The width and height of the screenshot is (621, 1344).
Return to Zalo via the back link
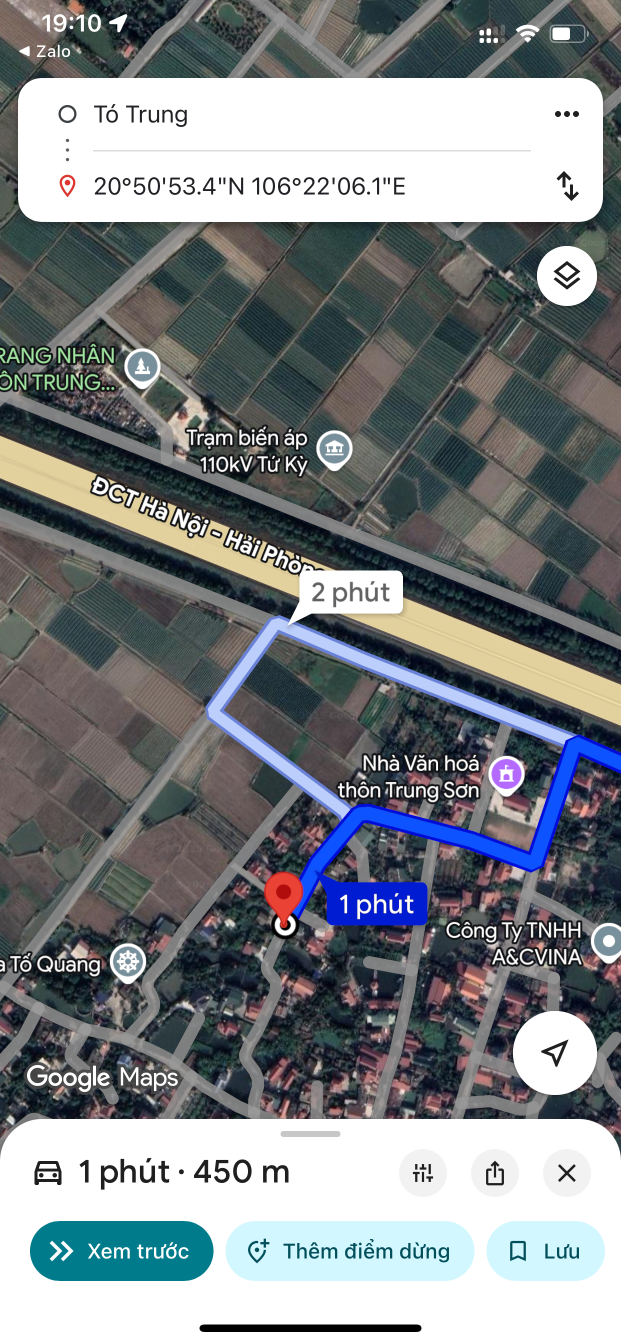[45, 51]
